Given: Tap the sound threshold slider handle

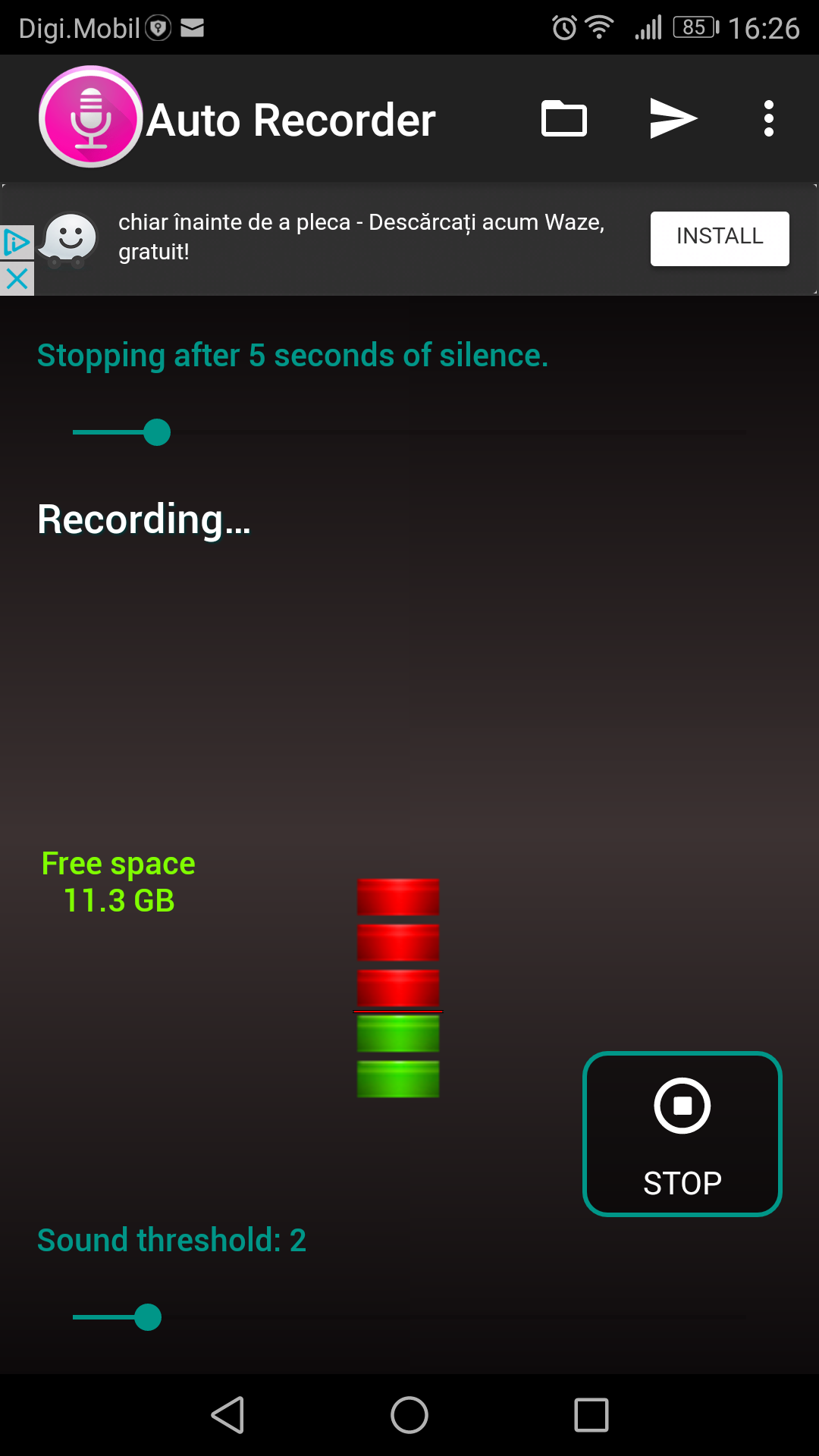Looking at the screenshot, I should coord(148,1317).
